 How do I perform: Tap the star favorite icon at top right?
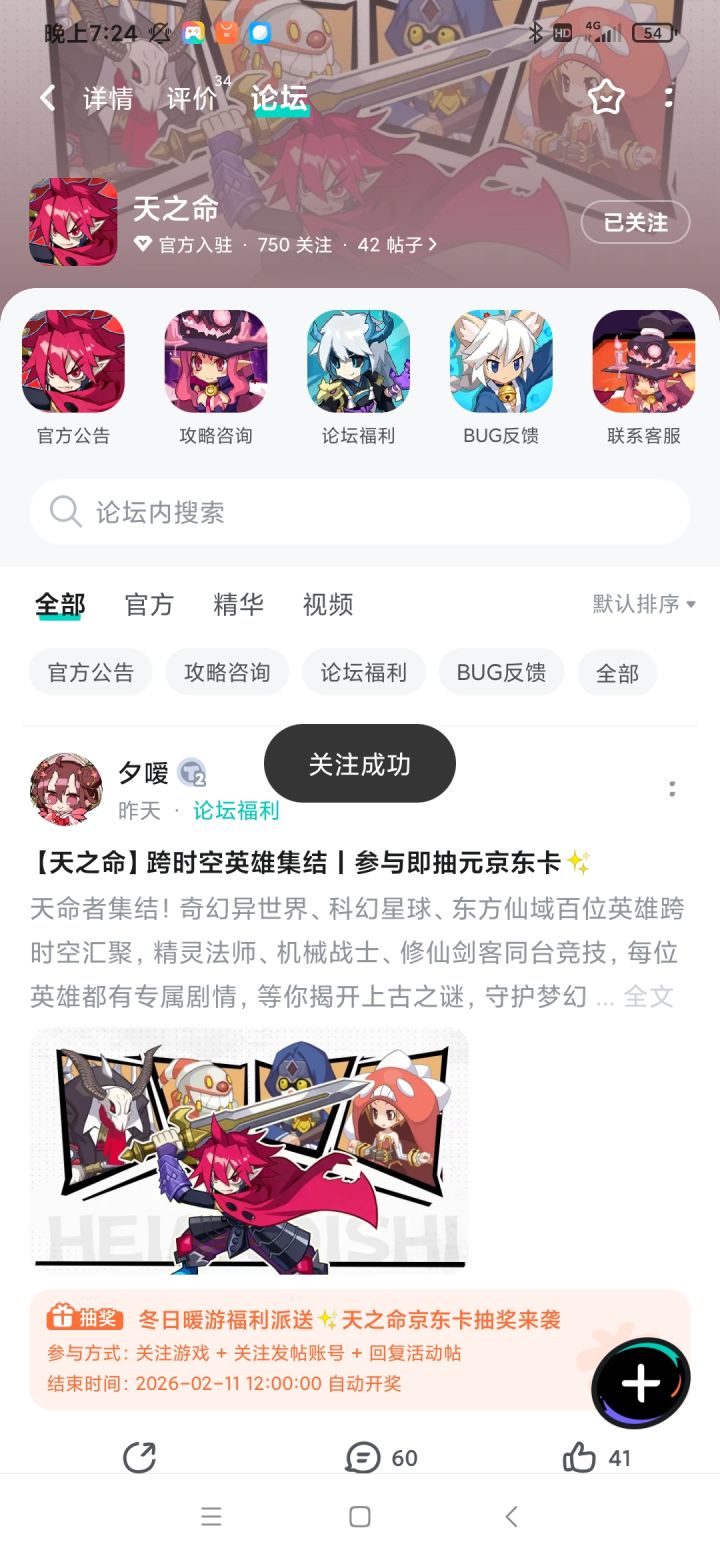pos(607,97)
